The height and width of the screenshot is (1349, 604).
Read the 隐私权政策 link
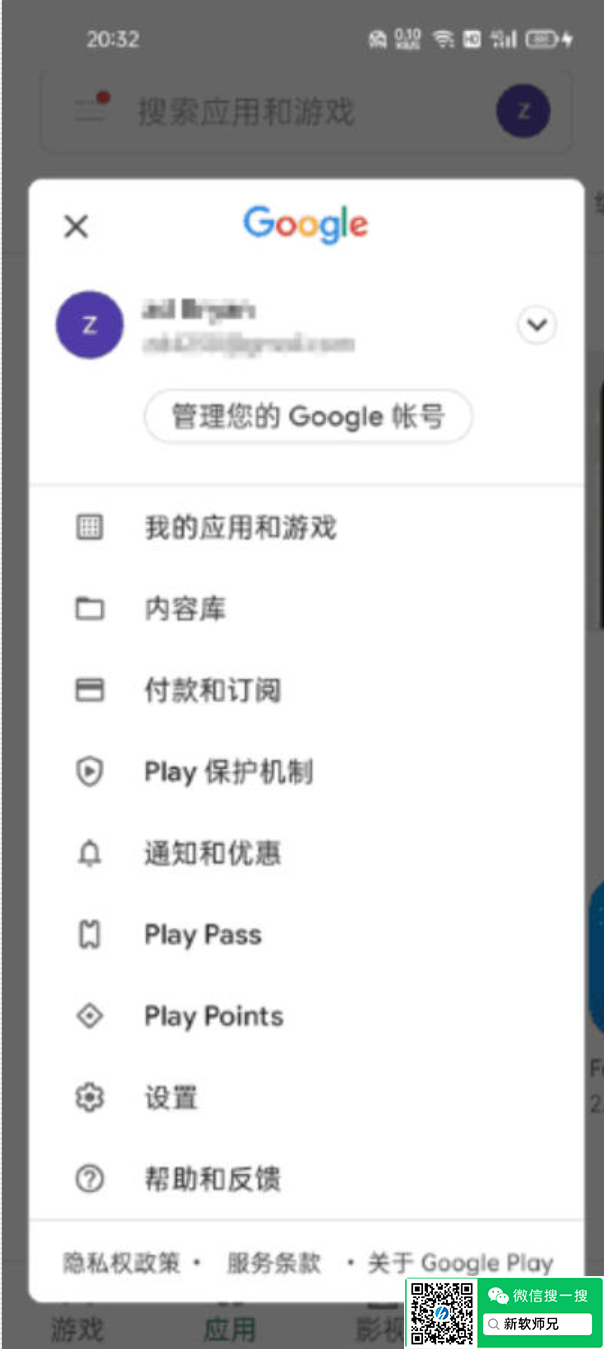point(122,1263)
